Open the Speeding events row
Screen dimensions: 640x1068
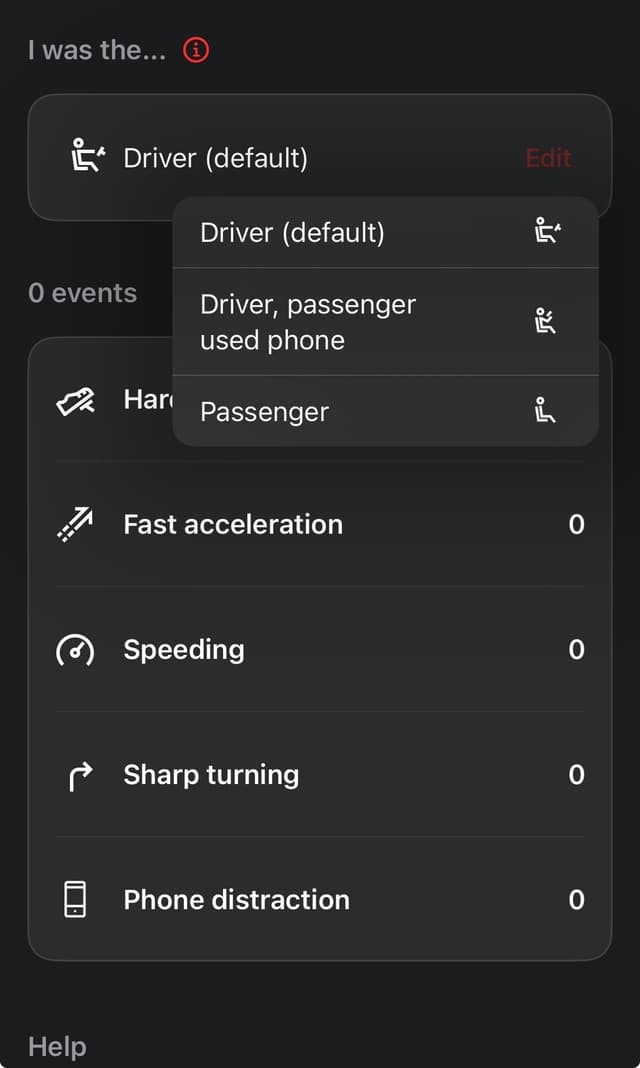click(x=320, y=650)
